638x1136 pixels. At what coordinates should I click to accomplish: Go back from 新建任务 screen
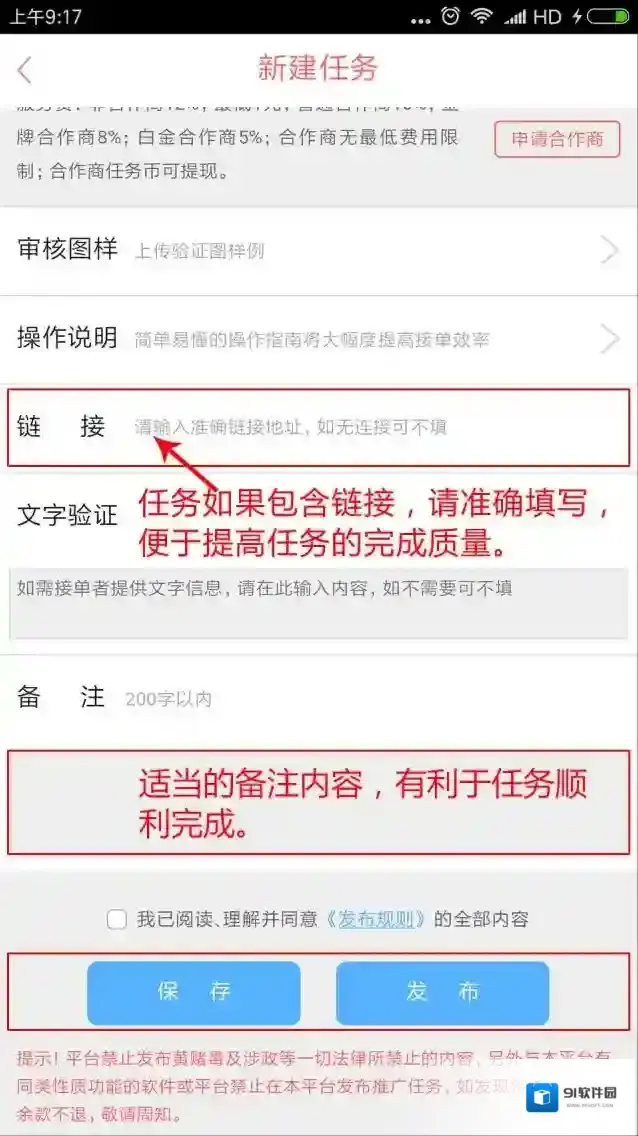pos(25,69)
